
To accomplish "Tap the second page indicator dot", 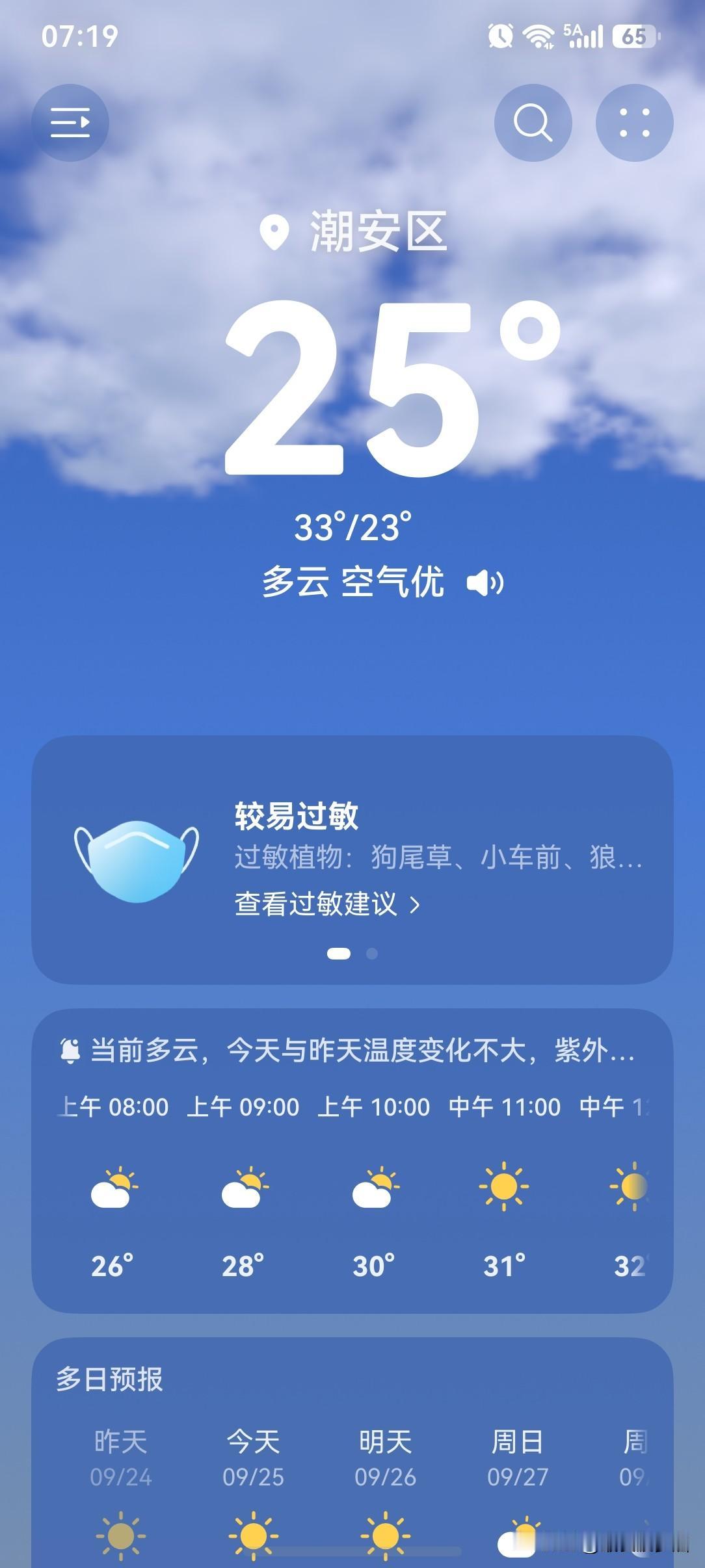I will point(372,954).
